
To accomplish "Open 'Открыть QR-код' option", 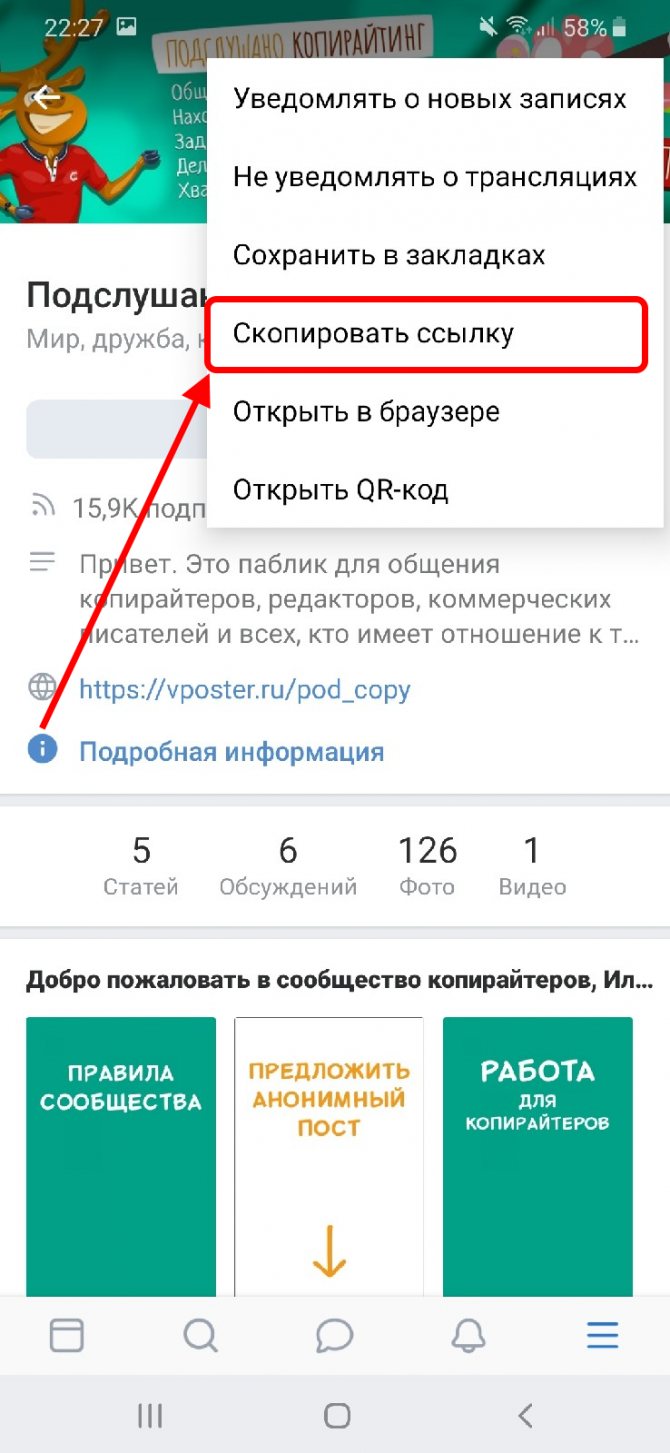I will tap(340, 490).
